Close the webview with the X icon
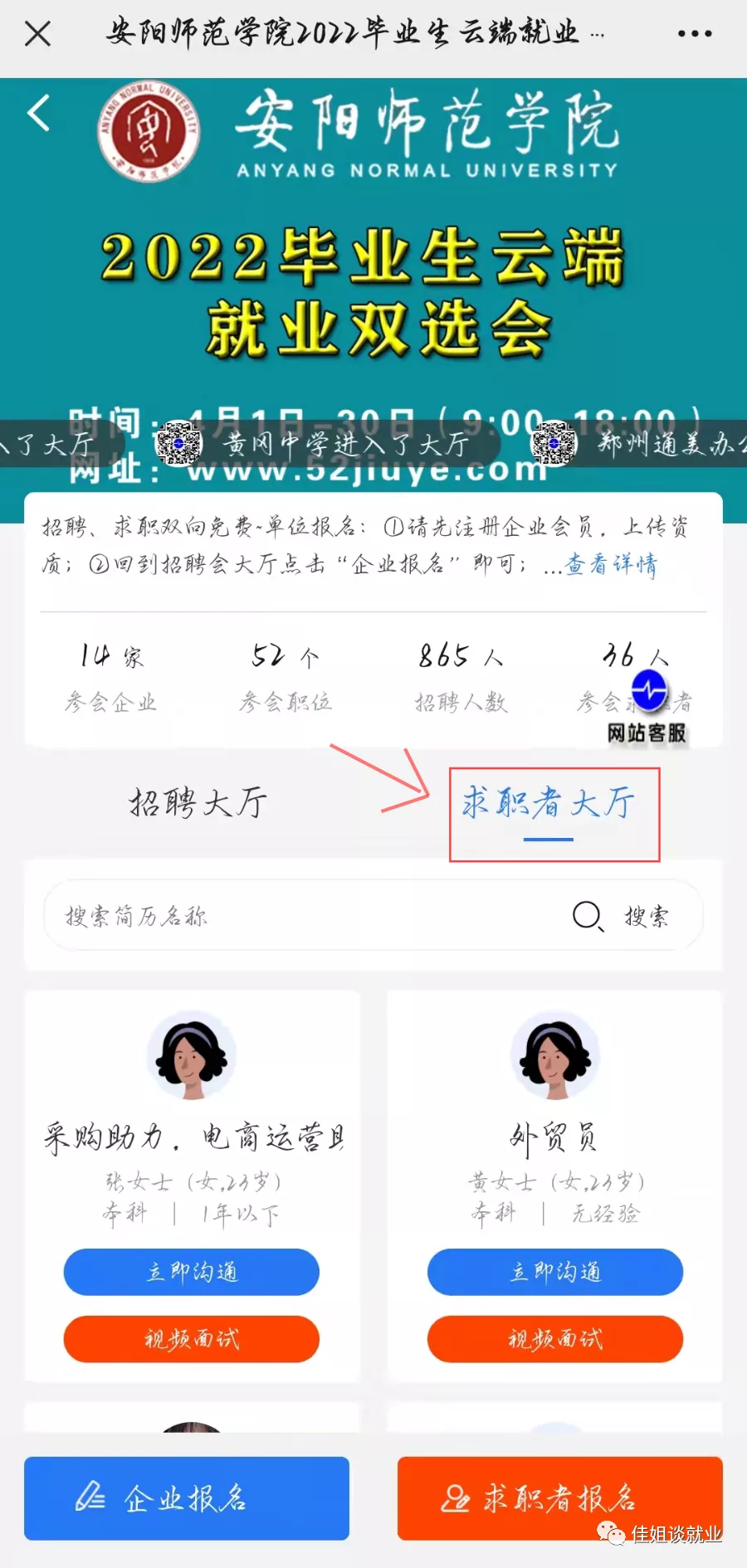Image resolution: width=747 pixels, height=1568 pixels. (38, 34)
